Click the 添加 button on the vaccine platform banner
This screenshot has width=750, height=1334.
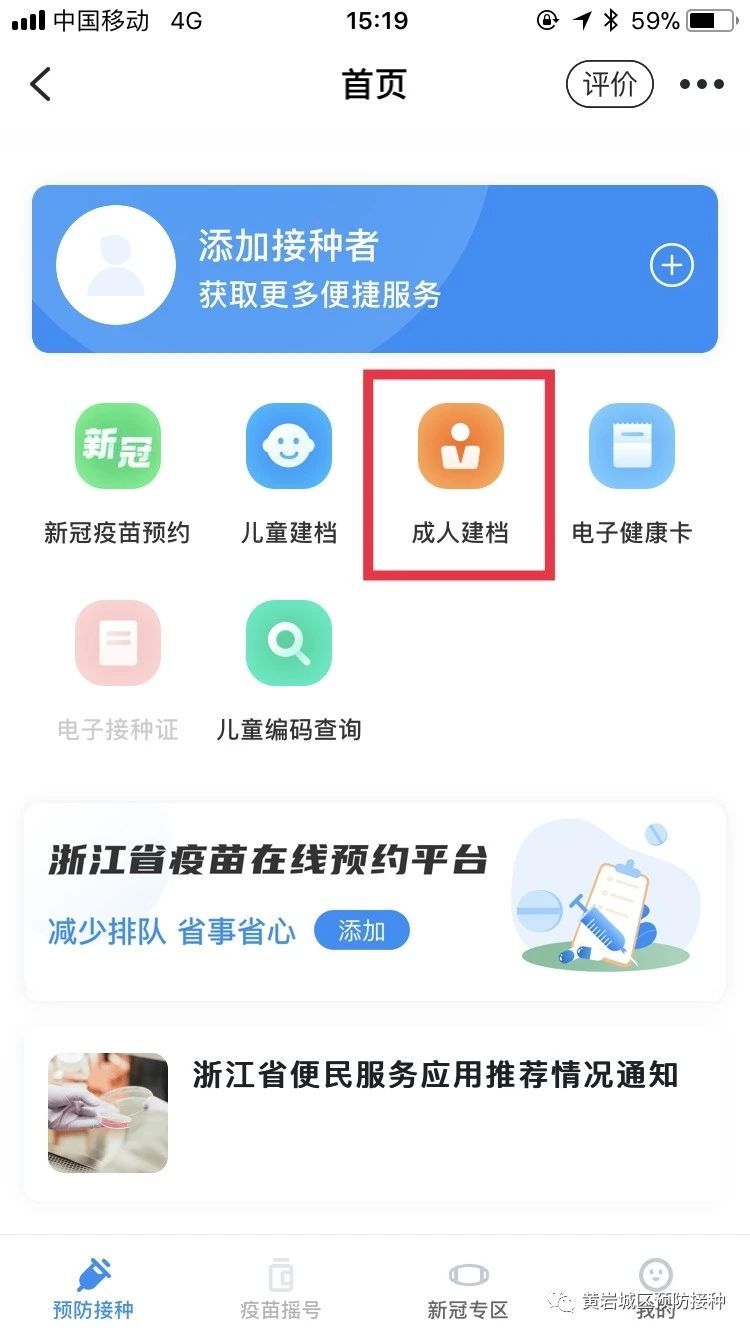362,930
